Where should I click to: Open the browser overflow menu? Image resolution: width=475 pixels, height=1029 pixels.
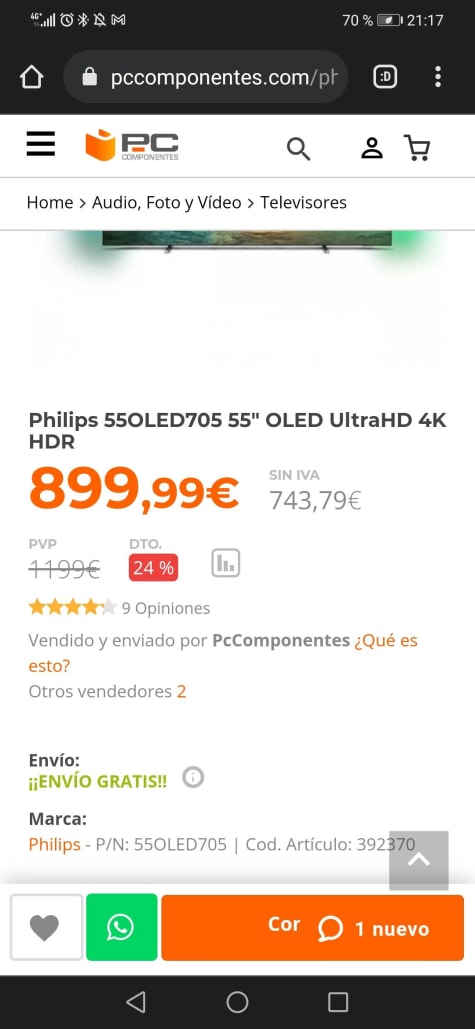438,77
